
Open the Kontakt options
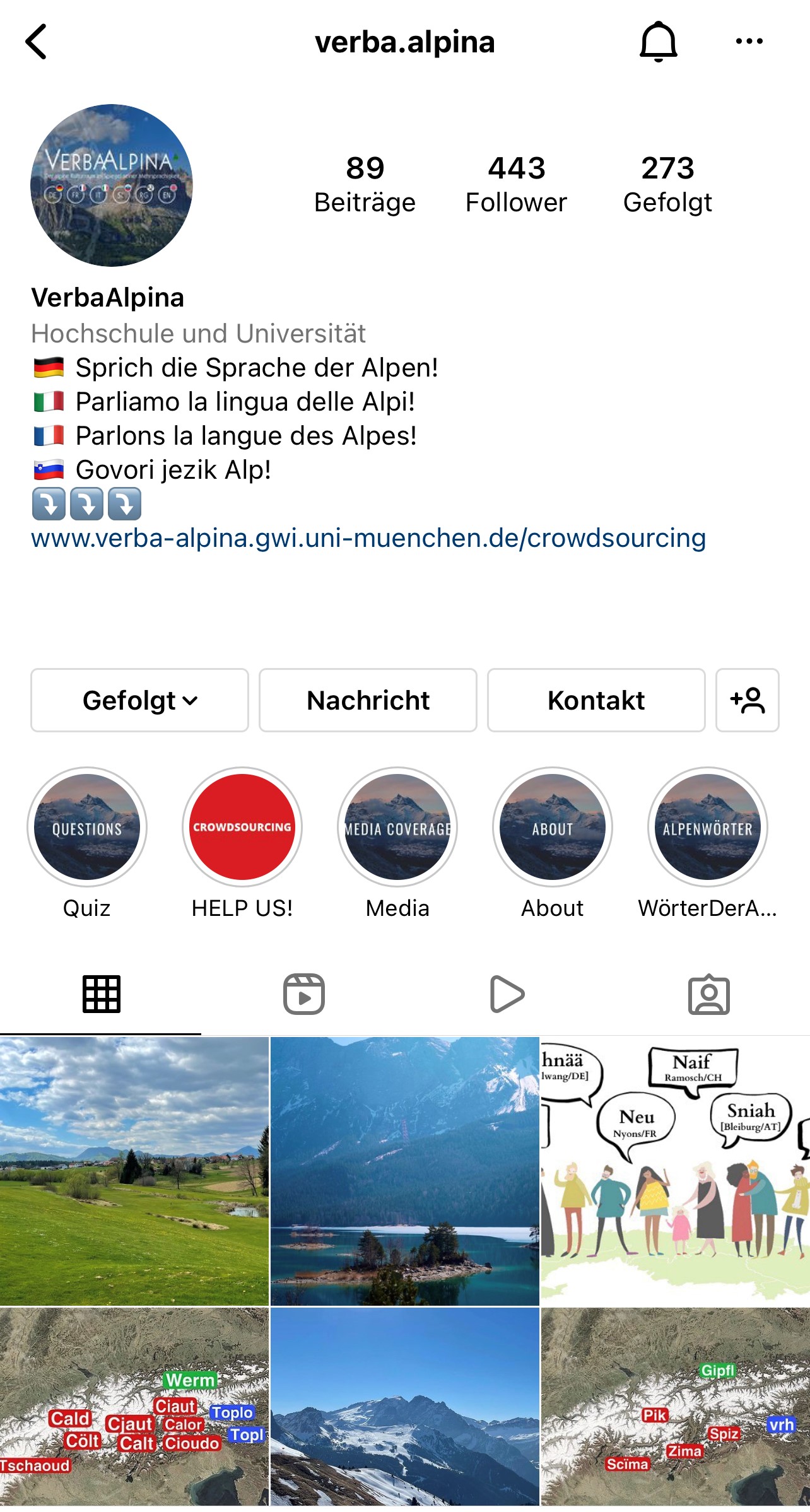click(x=596, y=700)
